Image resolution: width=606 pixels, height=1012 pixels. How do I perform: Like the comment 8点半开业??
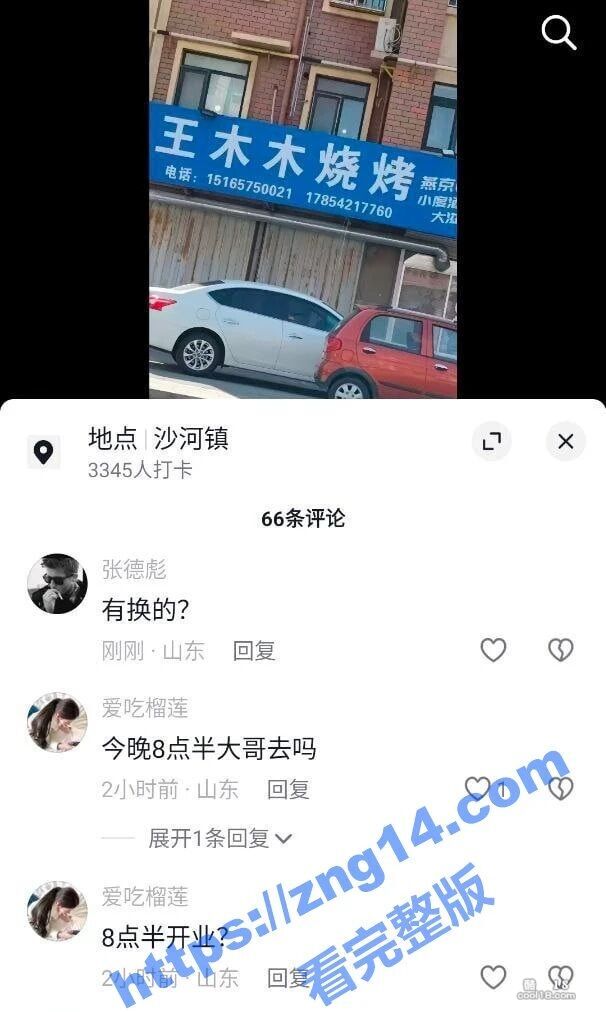[x=493, y=977]
